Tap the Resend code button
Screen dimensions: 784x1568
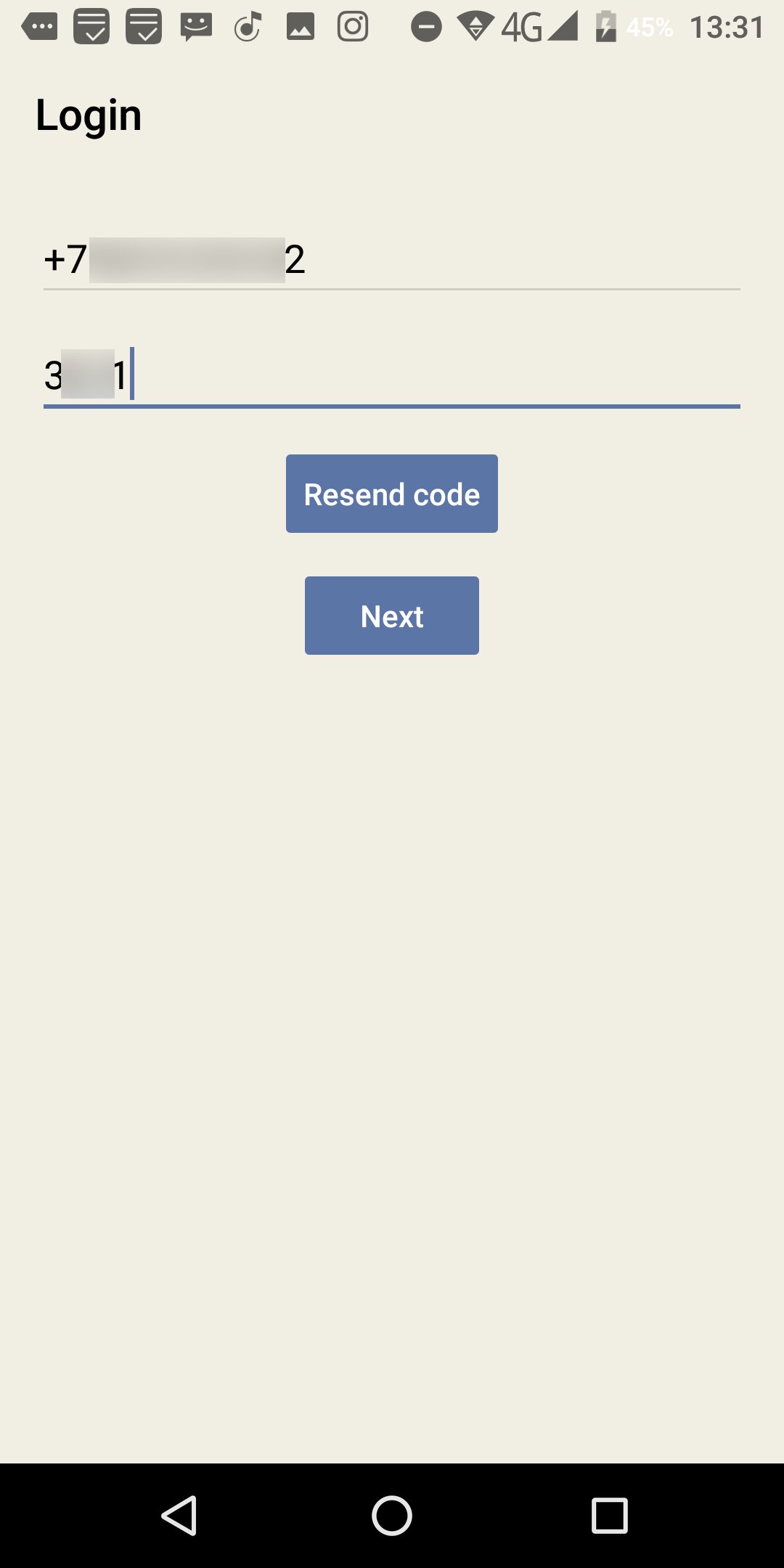coord(392,494)
